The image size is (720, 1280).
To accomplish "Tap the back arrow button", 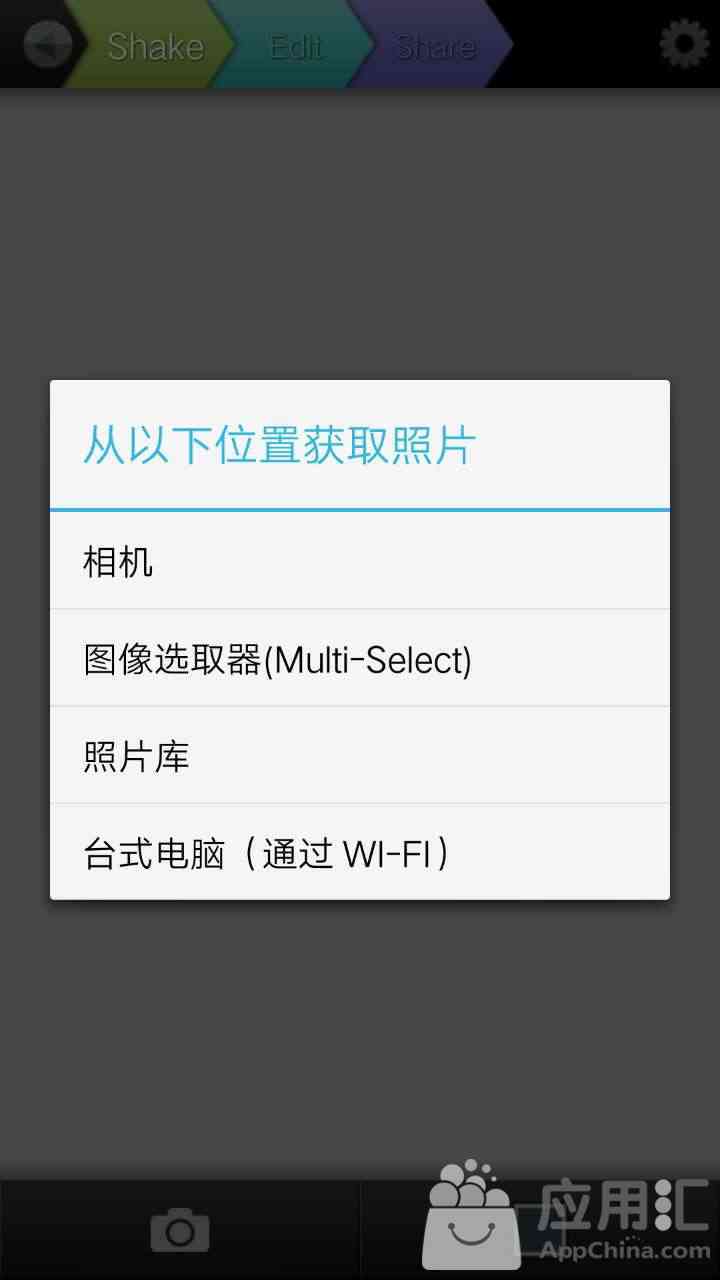I will (47, 44).
